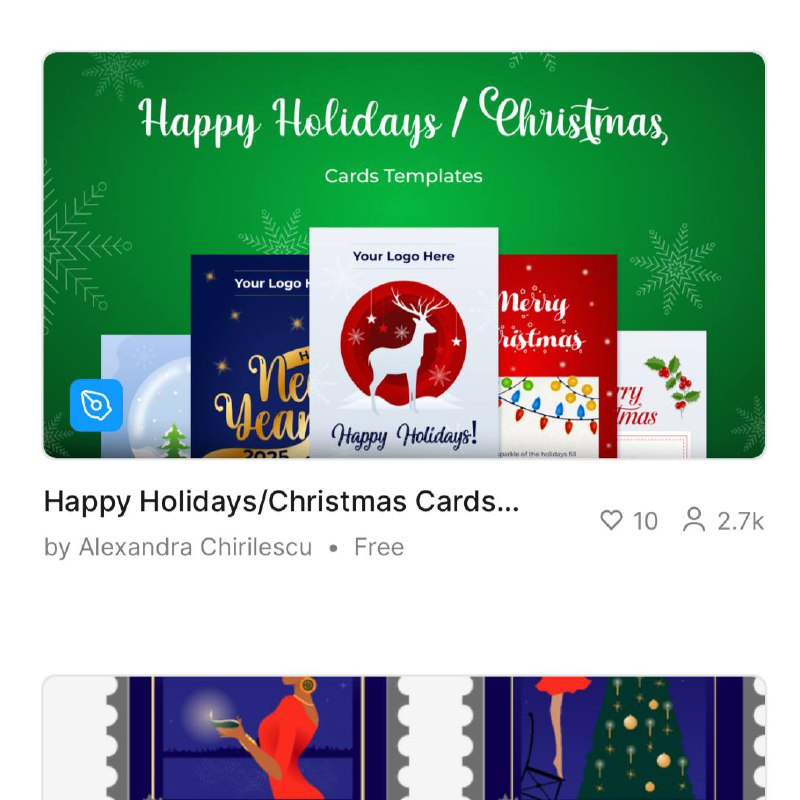The height and width of the screenshot is (800, 800).
Task: Open the Happy Holidays/Christmas Cards title link
Action: click(281, 502)
